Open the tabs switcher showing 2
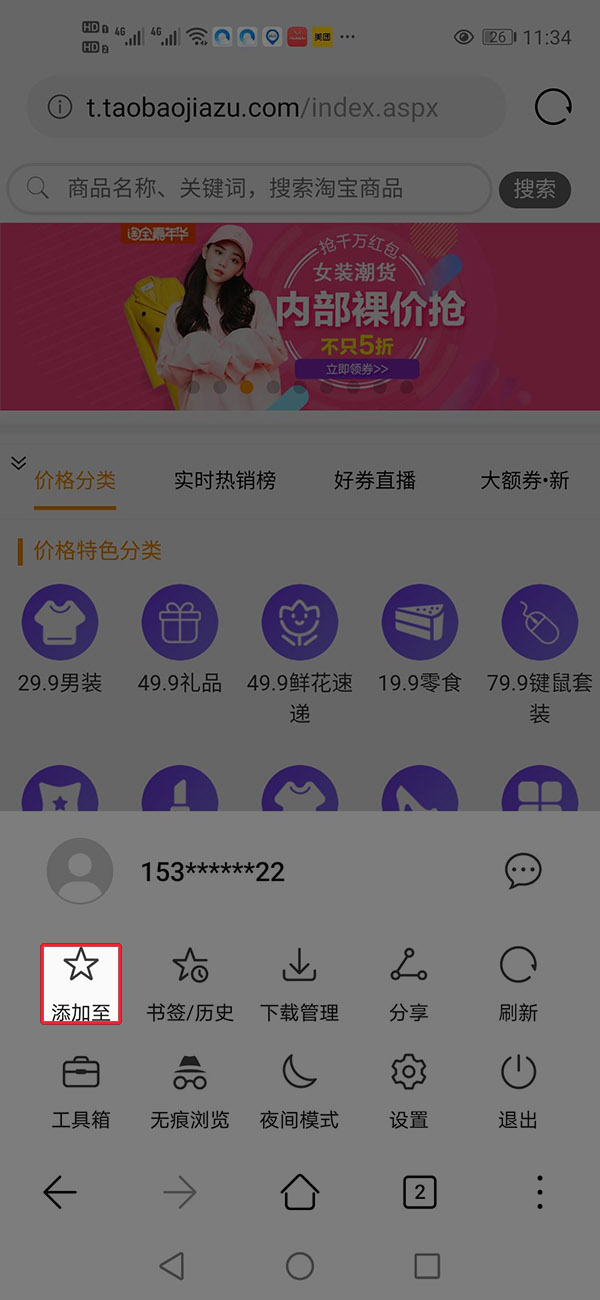Viewport: 600px width, 1300px height. pyautogui.click(x=420, y=1191)
